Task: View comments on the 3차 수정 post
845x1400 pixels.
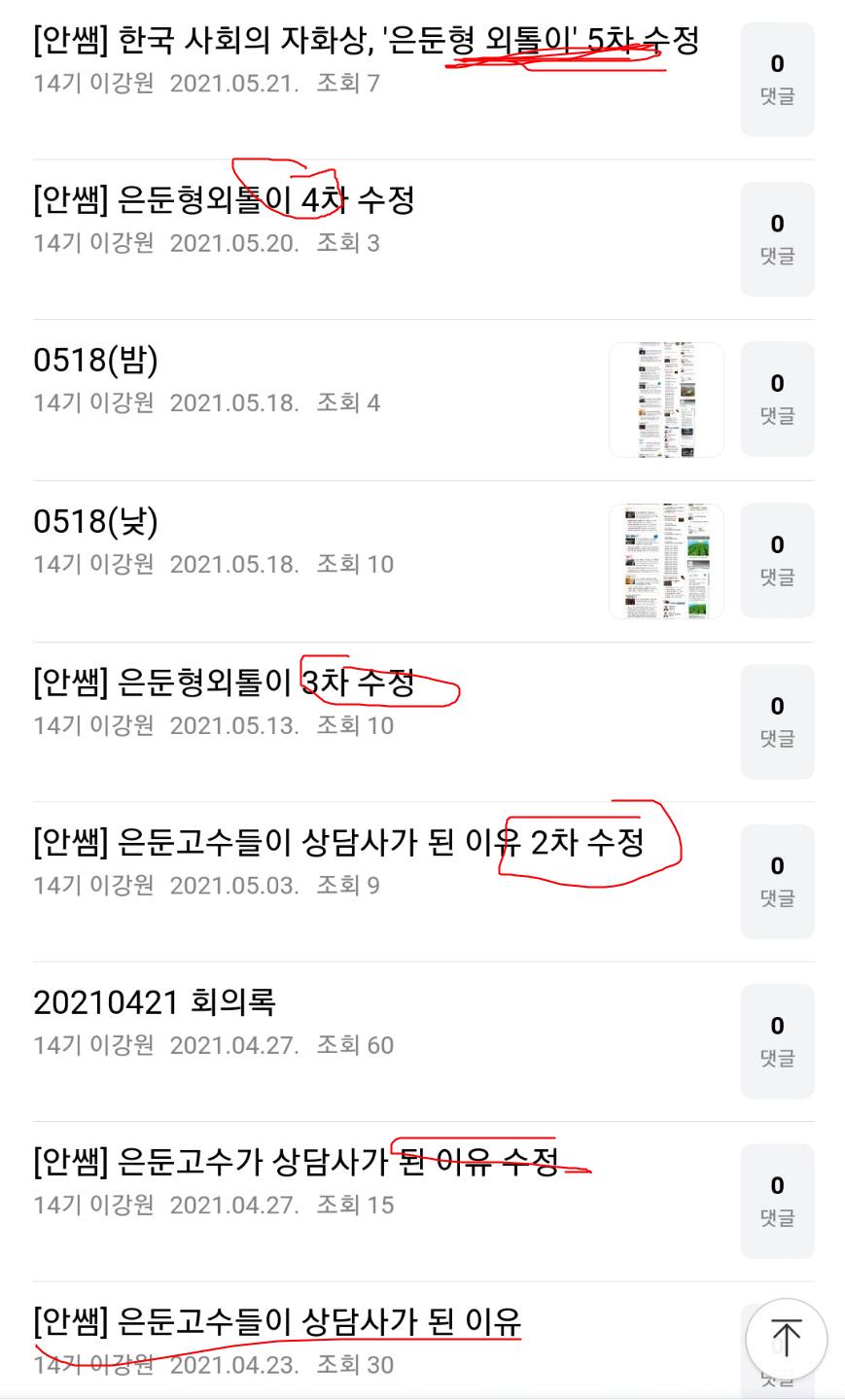Action: [x=777, y=721]
